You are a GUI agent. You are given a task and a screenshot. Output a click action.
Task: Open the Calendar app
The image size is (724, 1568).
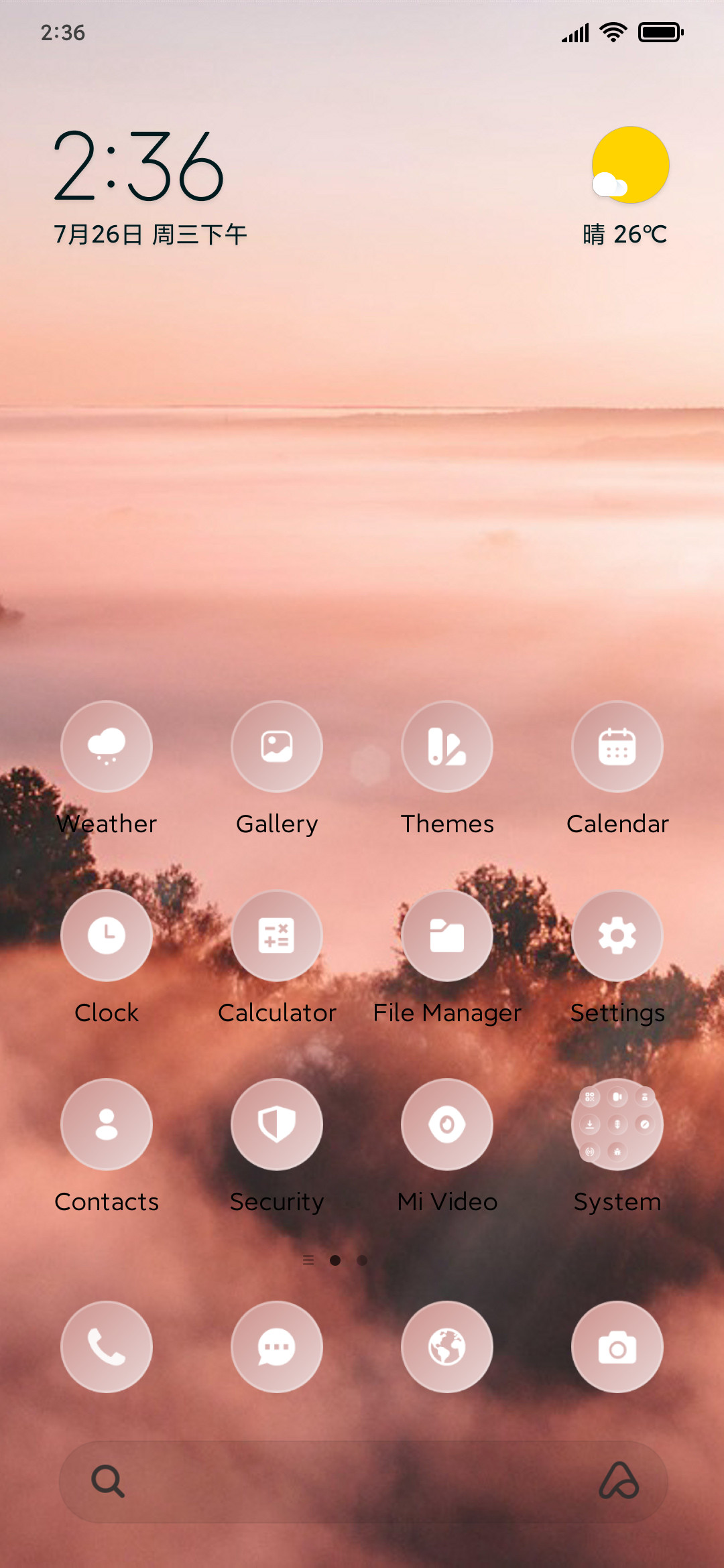[617, 746]
